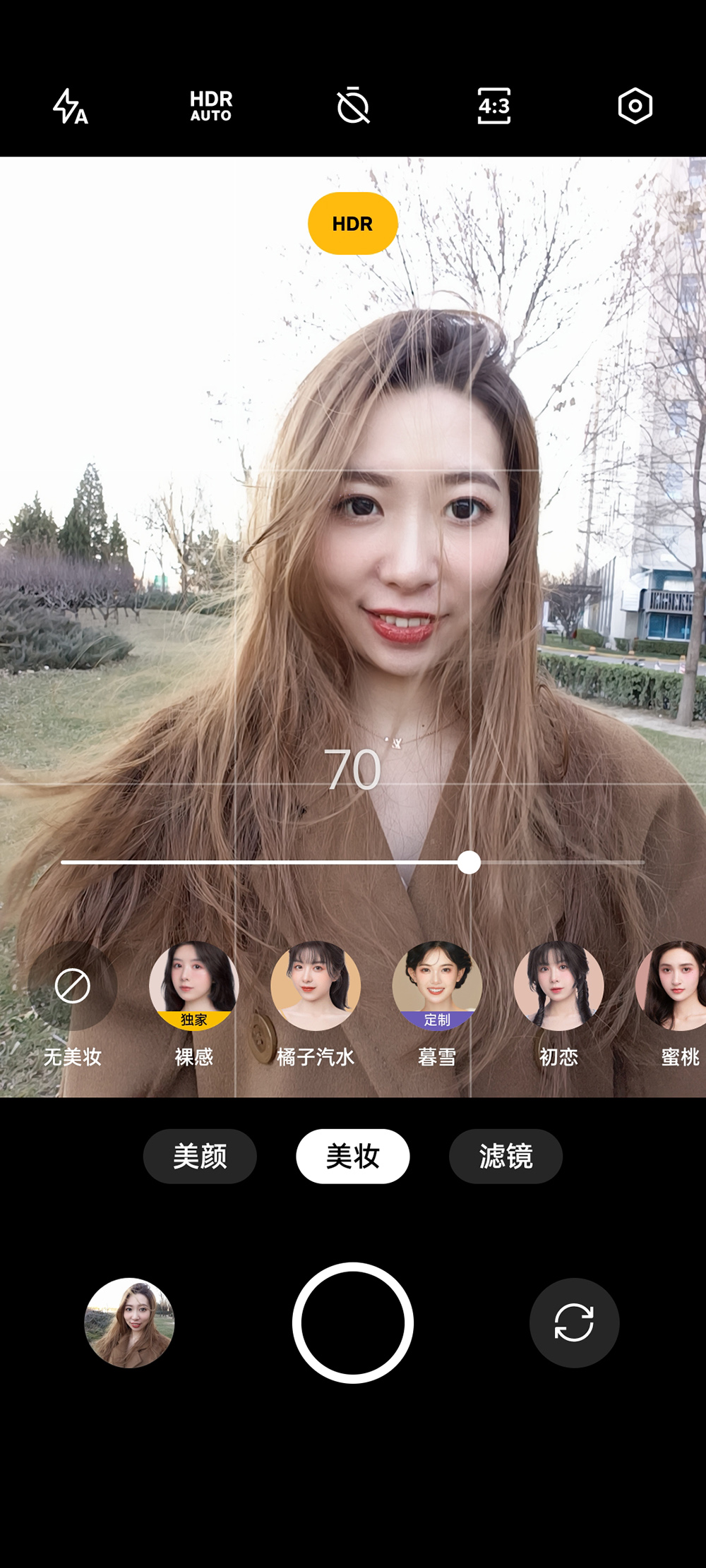Flip between front and rear camera
The image size is (706, 1568).
(574, 1322)
